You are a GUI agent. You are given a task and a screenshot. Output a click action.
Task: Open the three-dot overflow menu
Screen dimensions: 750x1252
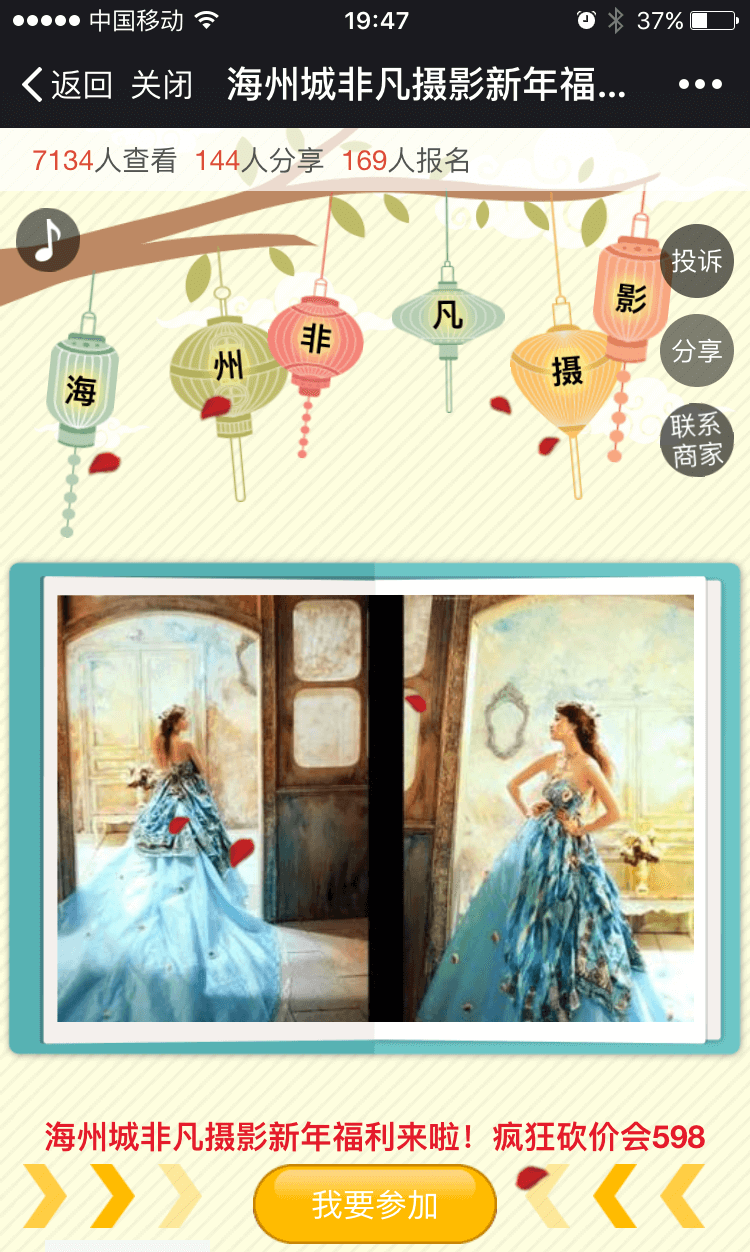tap(700, 85)
